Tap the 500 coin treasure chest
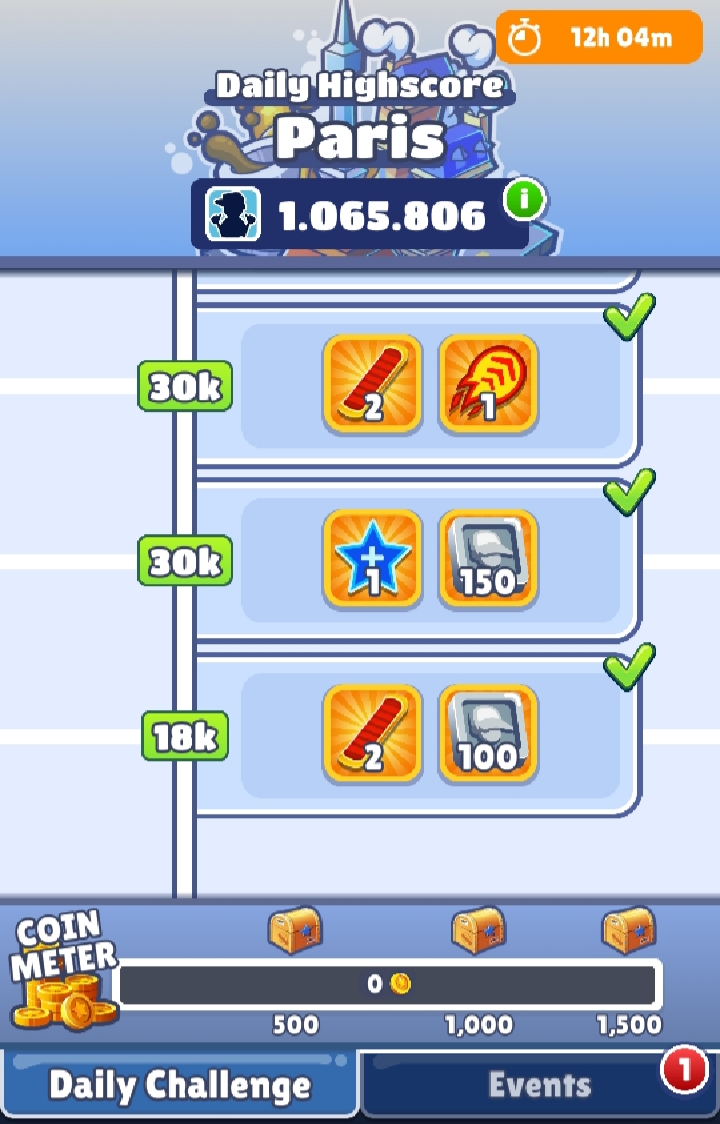This screenshot has width=720, height=1124. 295,930
